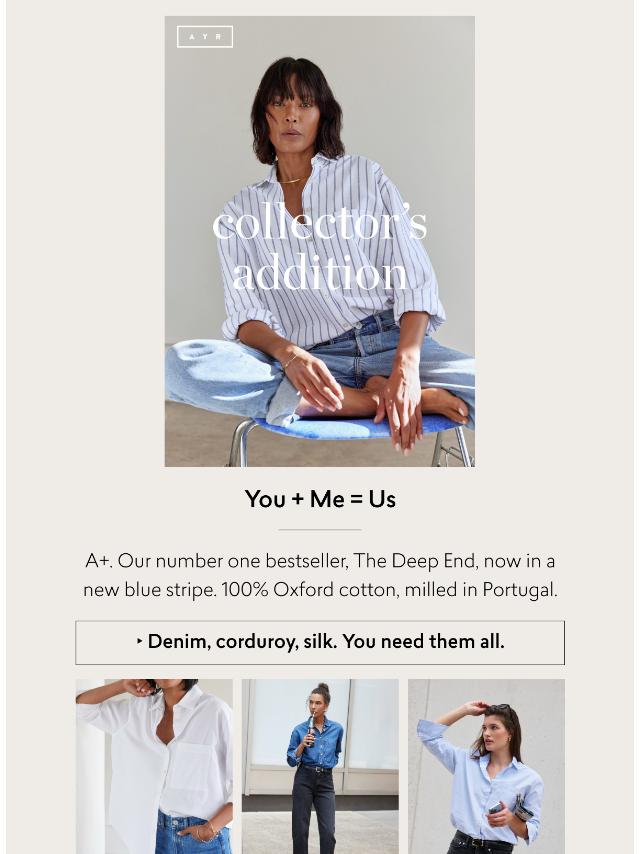
Task: Open the denim shirt product photo
Action: 320,766
